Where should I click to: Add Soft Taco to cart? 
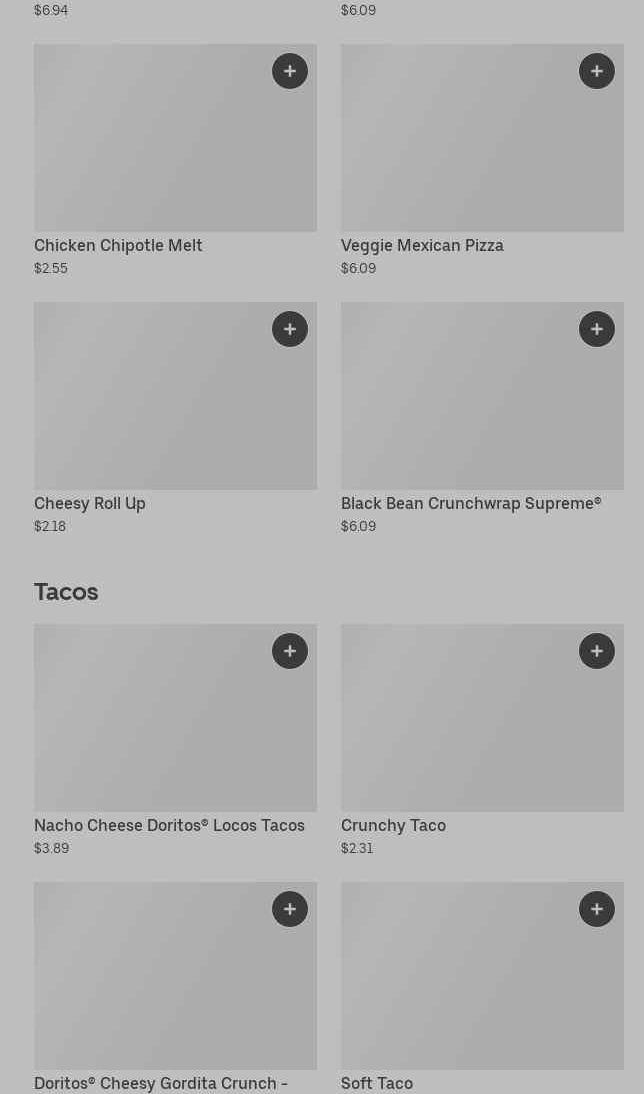tap(597, 909)
